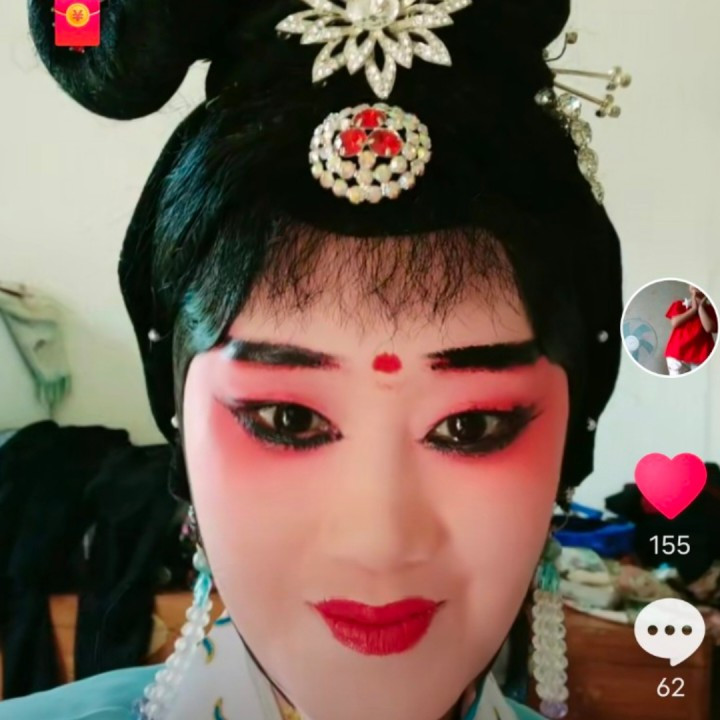Open the comments speech bubble
The height and width of the screenshot is (720, 720).
(x=670, y=632)
